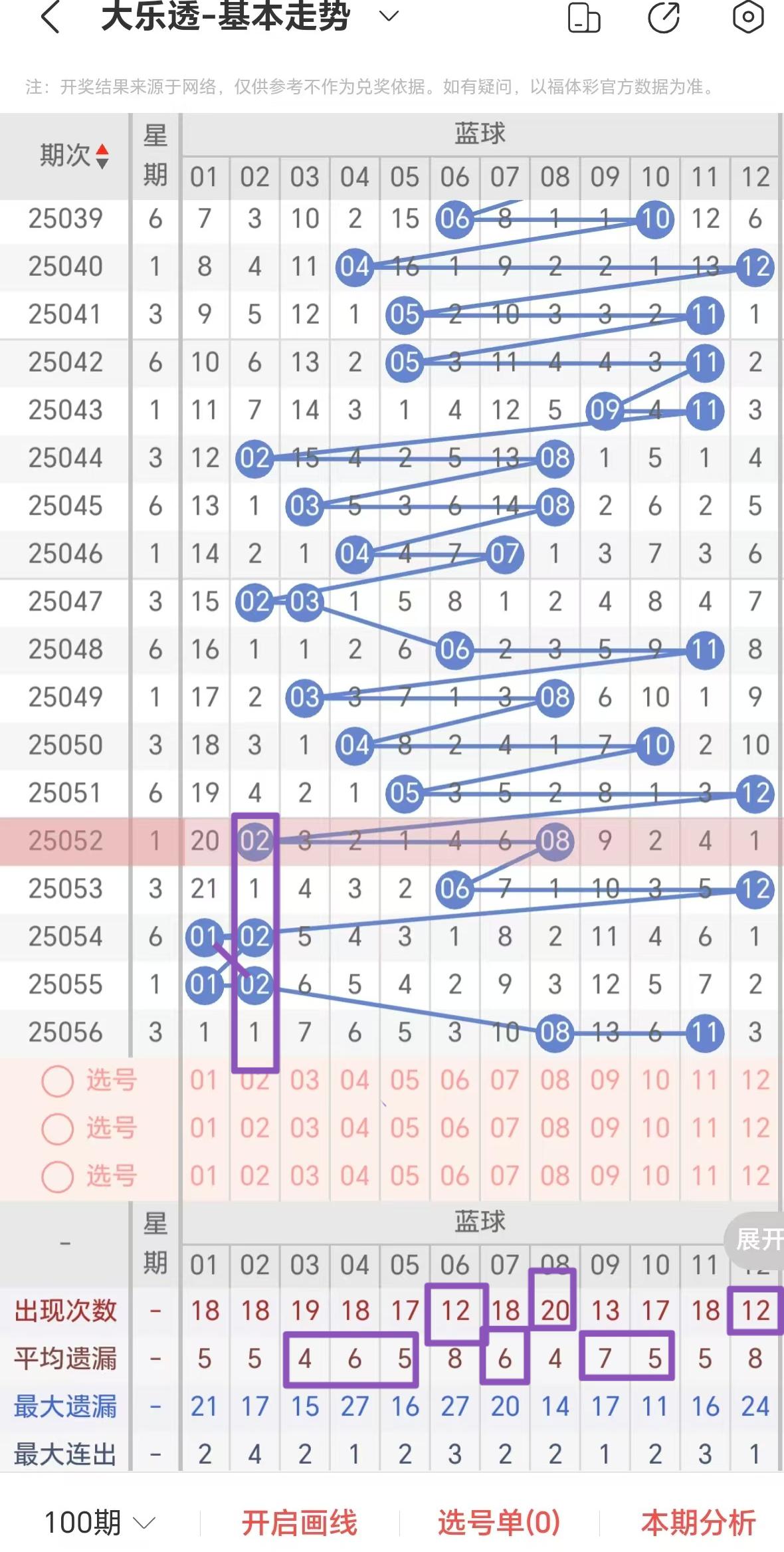Screen dimensions: 784x1552
Task: Share this trend chart
Action: [664, 17]
